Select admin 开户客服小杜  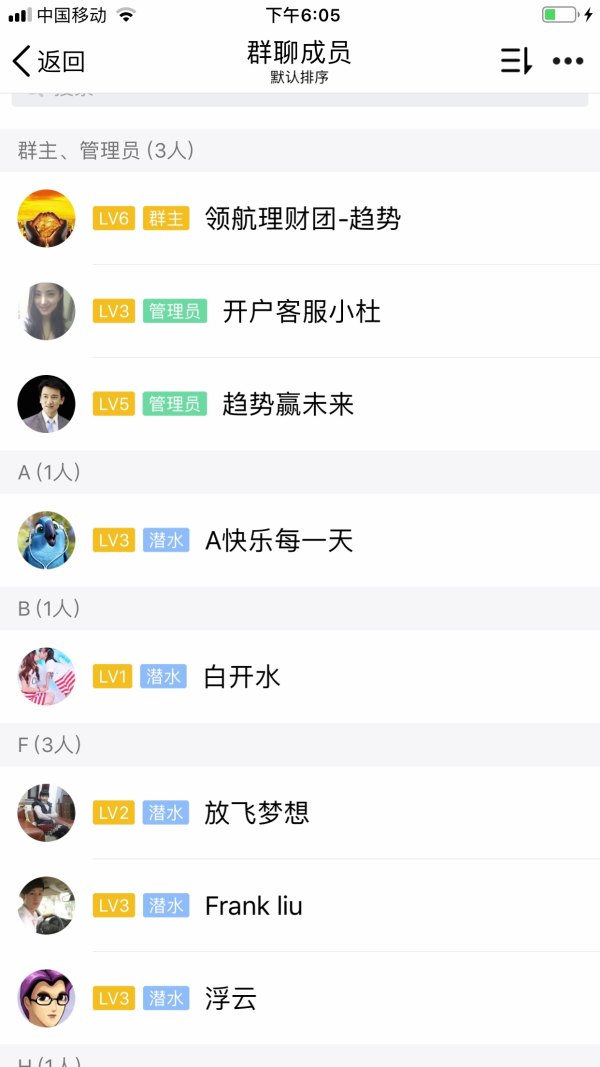301,311
